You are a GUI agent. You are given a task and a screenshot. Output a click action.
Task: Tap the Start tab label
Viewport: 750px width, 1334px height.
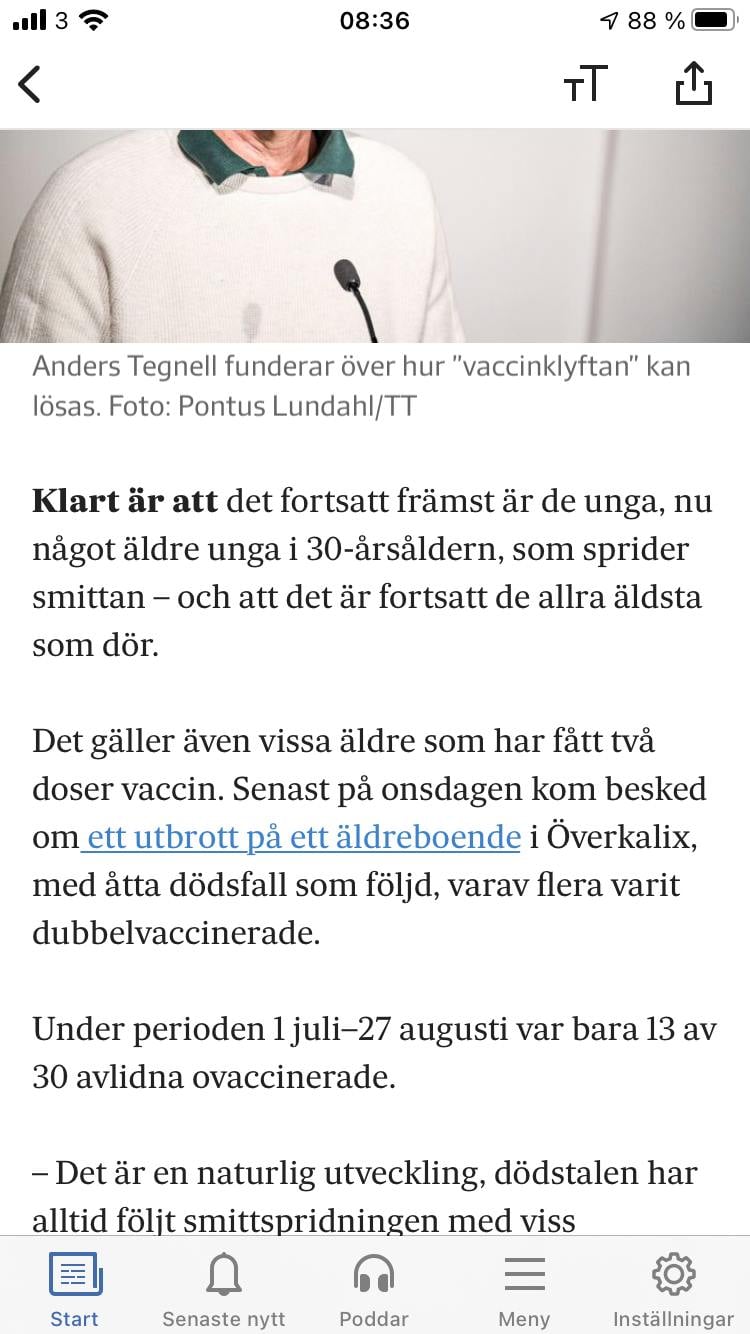pyautogui.click(x=74, y=1318)
